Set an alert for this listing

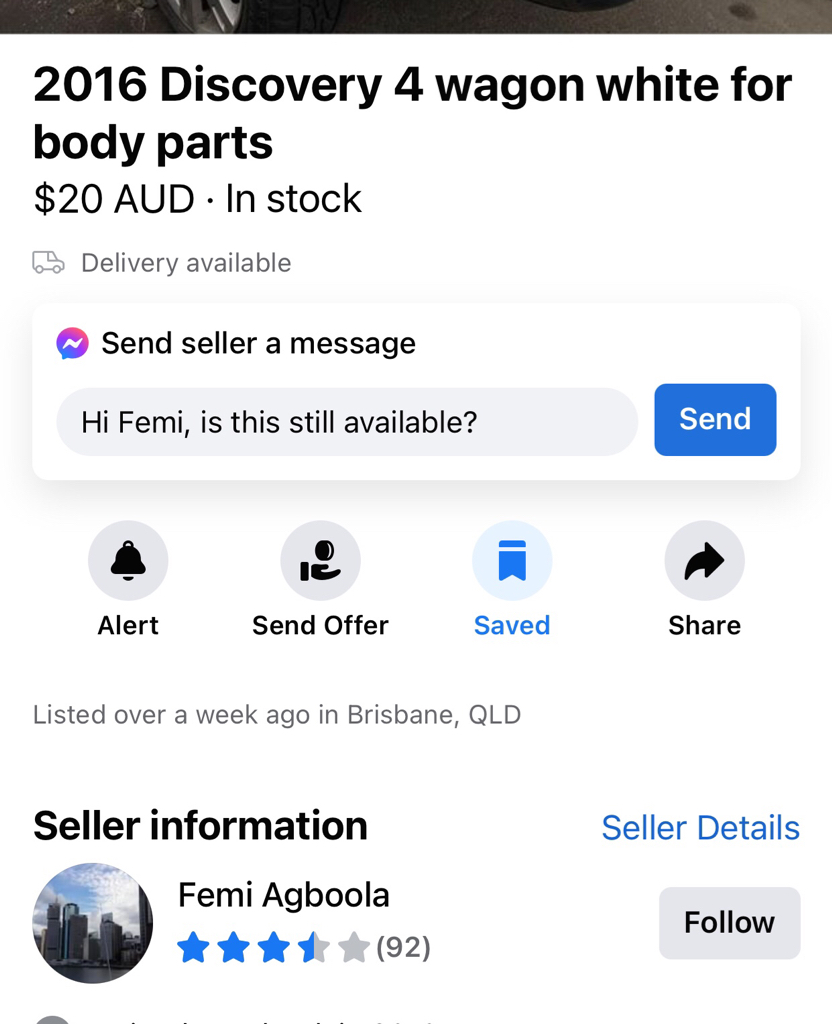pyautogui.click(x=128, y=562)
